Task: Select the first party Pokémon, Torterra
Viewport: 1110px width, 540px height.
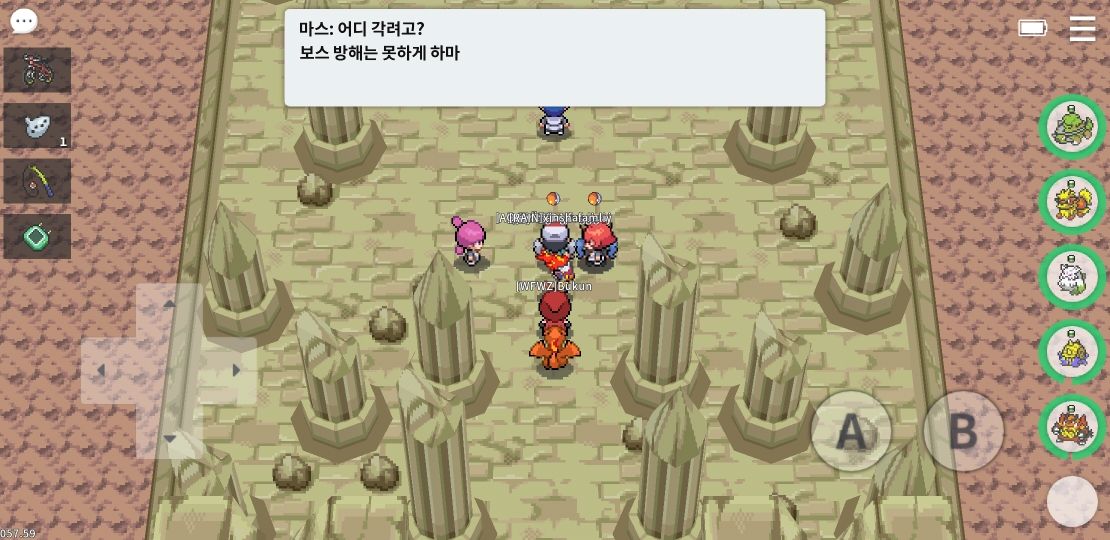Action: point(1072,127)
